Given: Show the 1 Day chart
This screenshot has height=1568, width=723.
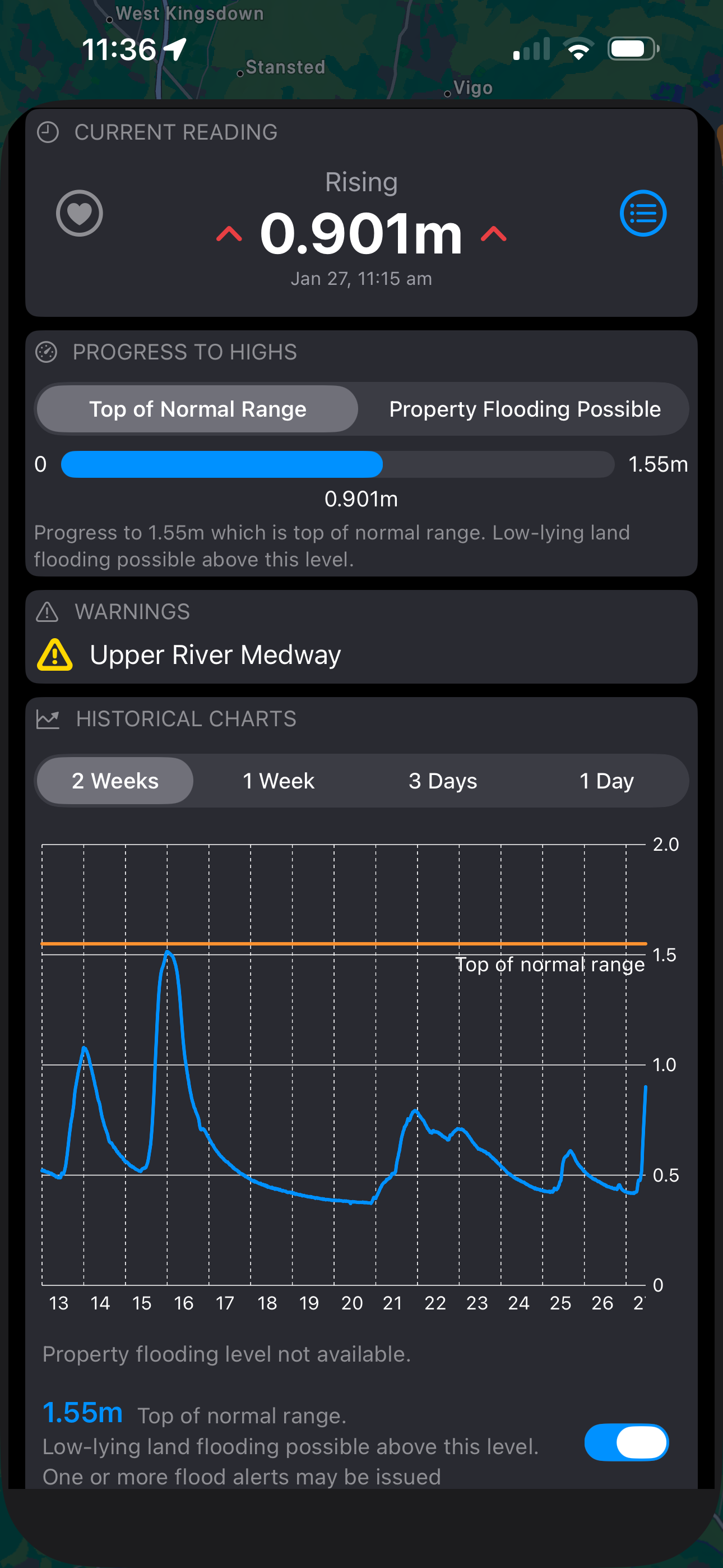Looking at the screenshot, I should coord(607,781).
